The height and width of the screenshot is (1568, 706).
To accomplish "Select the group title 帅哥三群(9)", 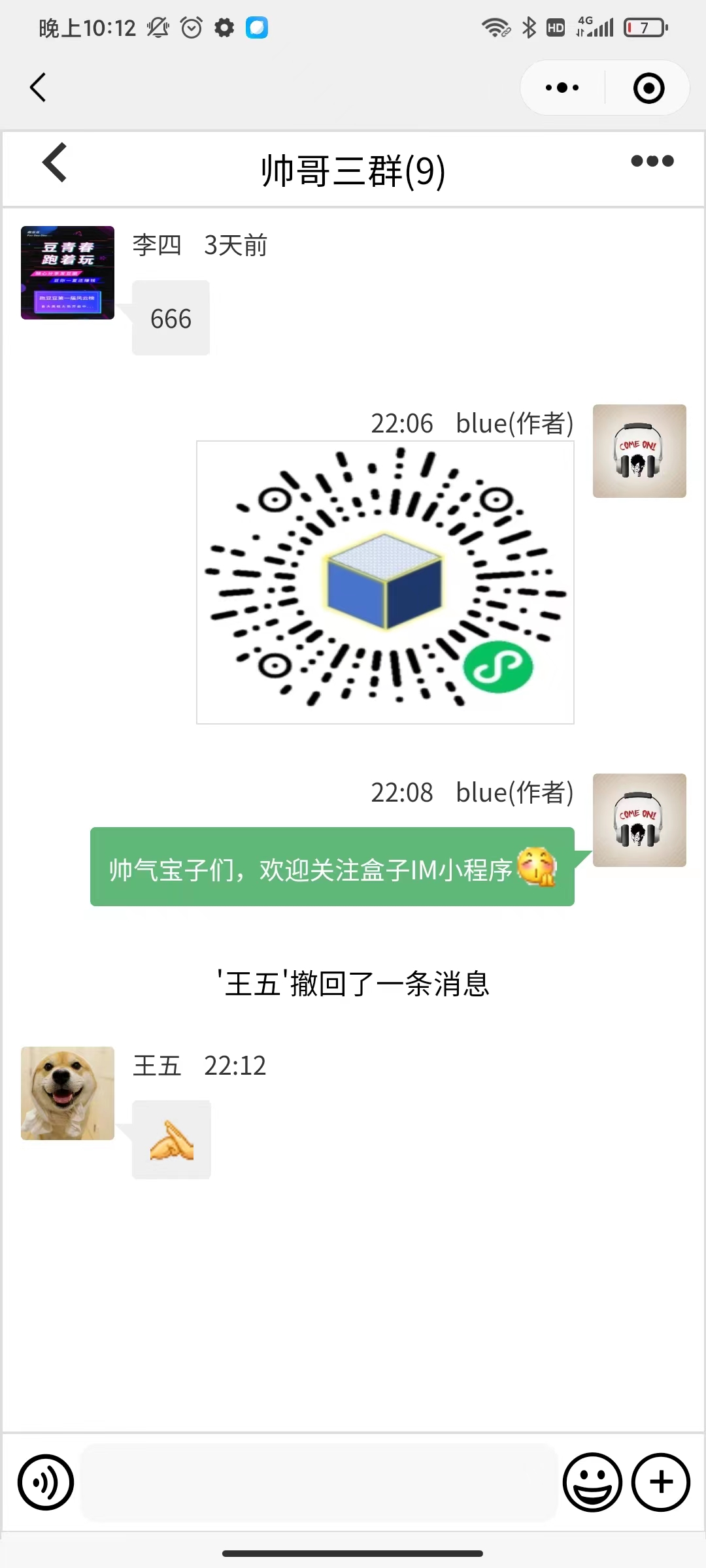I will pos(353,170).
